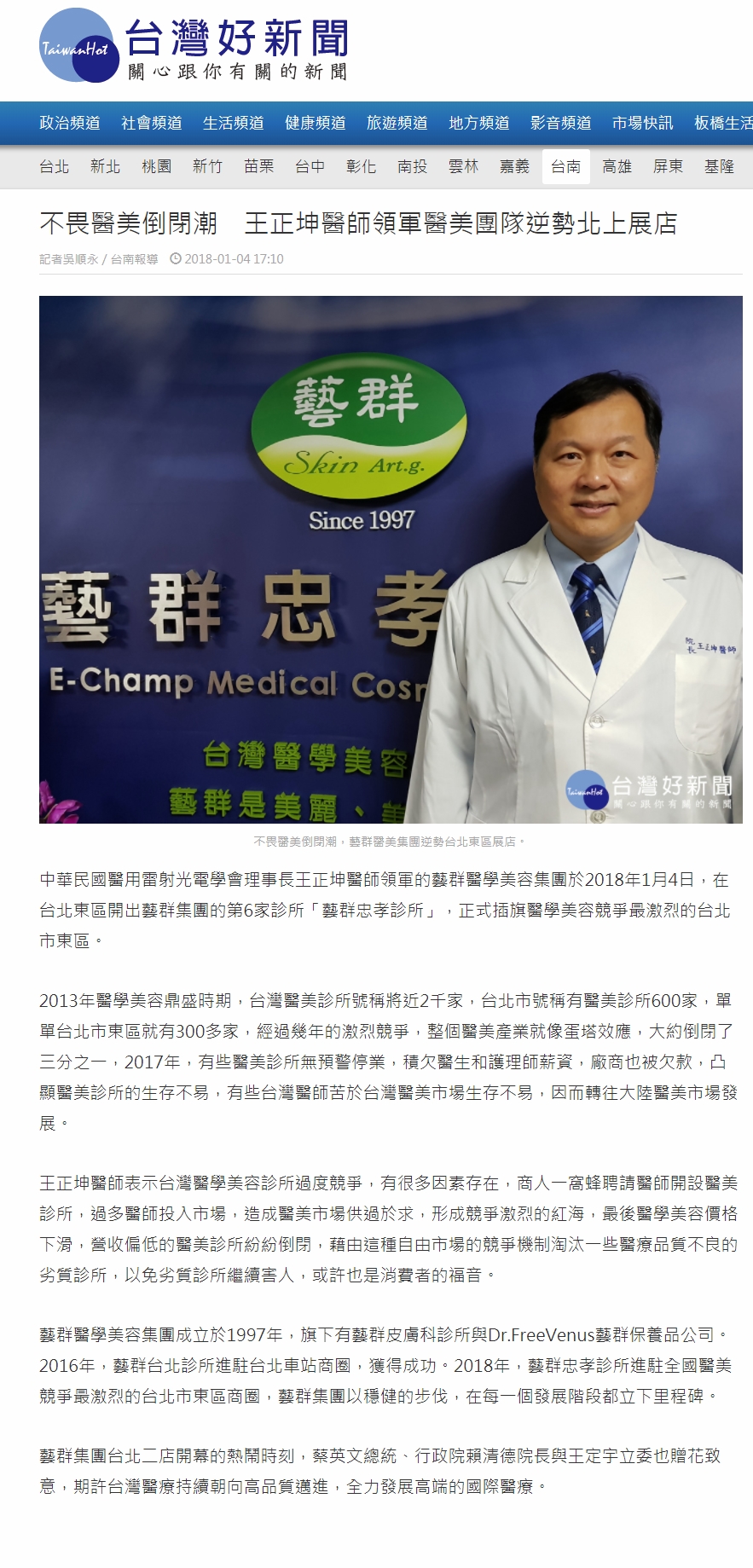This screenshot has height=1568, width=753.
Task: Open 影音頻道 channel
Action: pyautogui.click(x=561, y=123)
